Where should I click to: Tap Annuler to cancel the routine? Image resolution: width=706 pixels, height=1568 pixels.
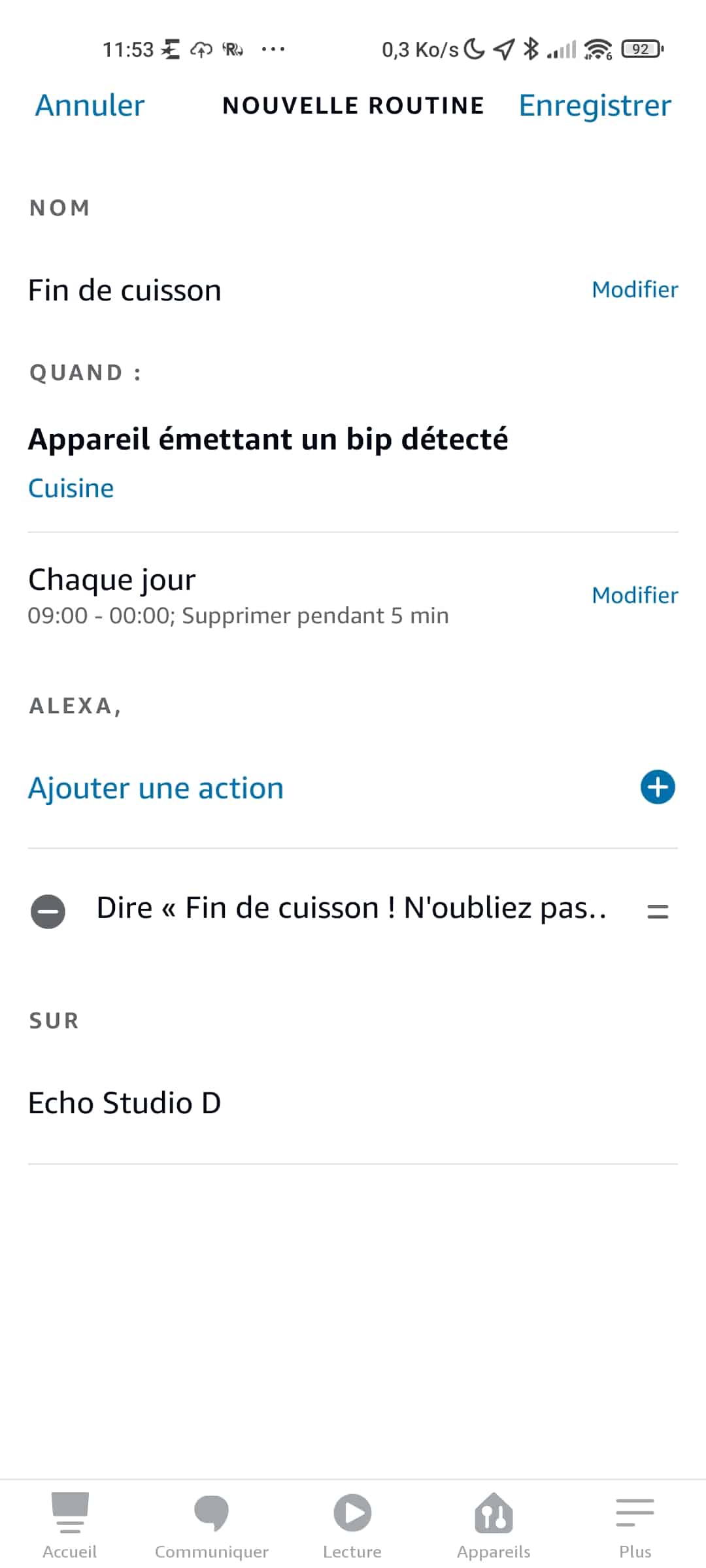point(90,105)
